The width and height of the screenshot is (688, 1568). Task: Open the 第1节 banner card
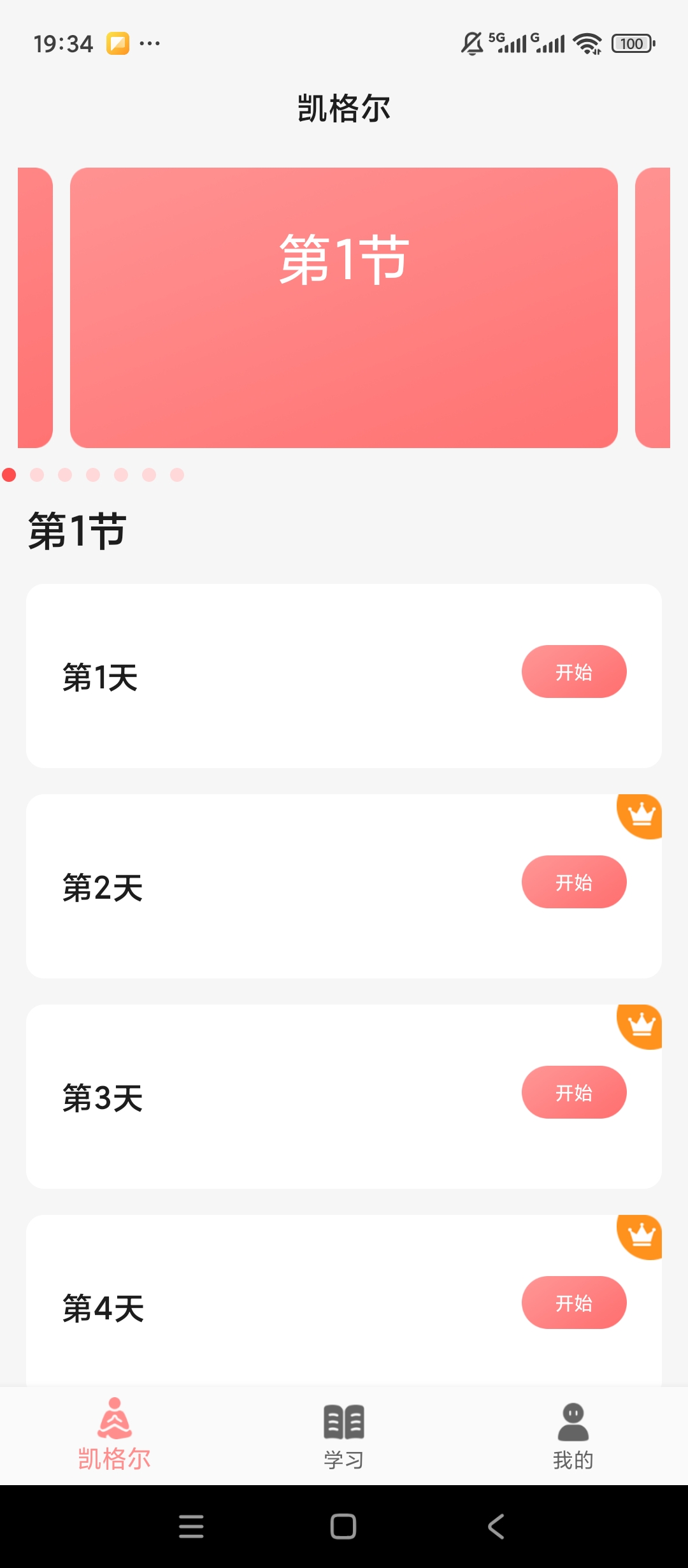[x=344, y=306]
